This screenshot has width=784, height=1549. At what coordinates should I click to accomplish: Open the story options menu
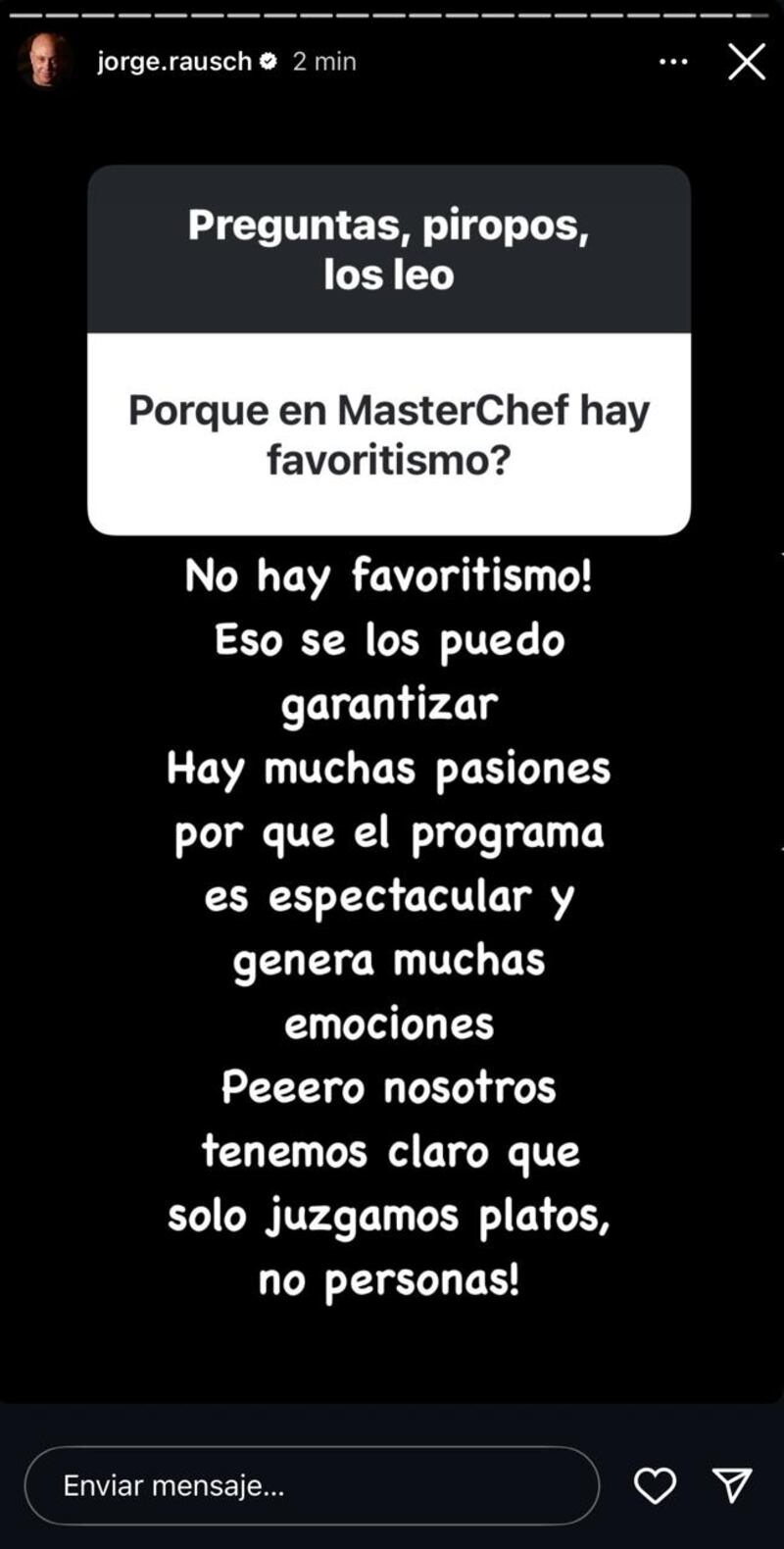click(673, 62)
